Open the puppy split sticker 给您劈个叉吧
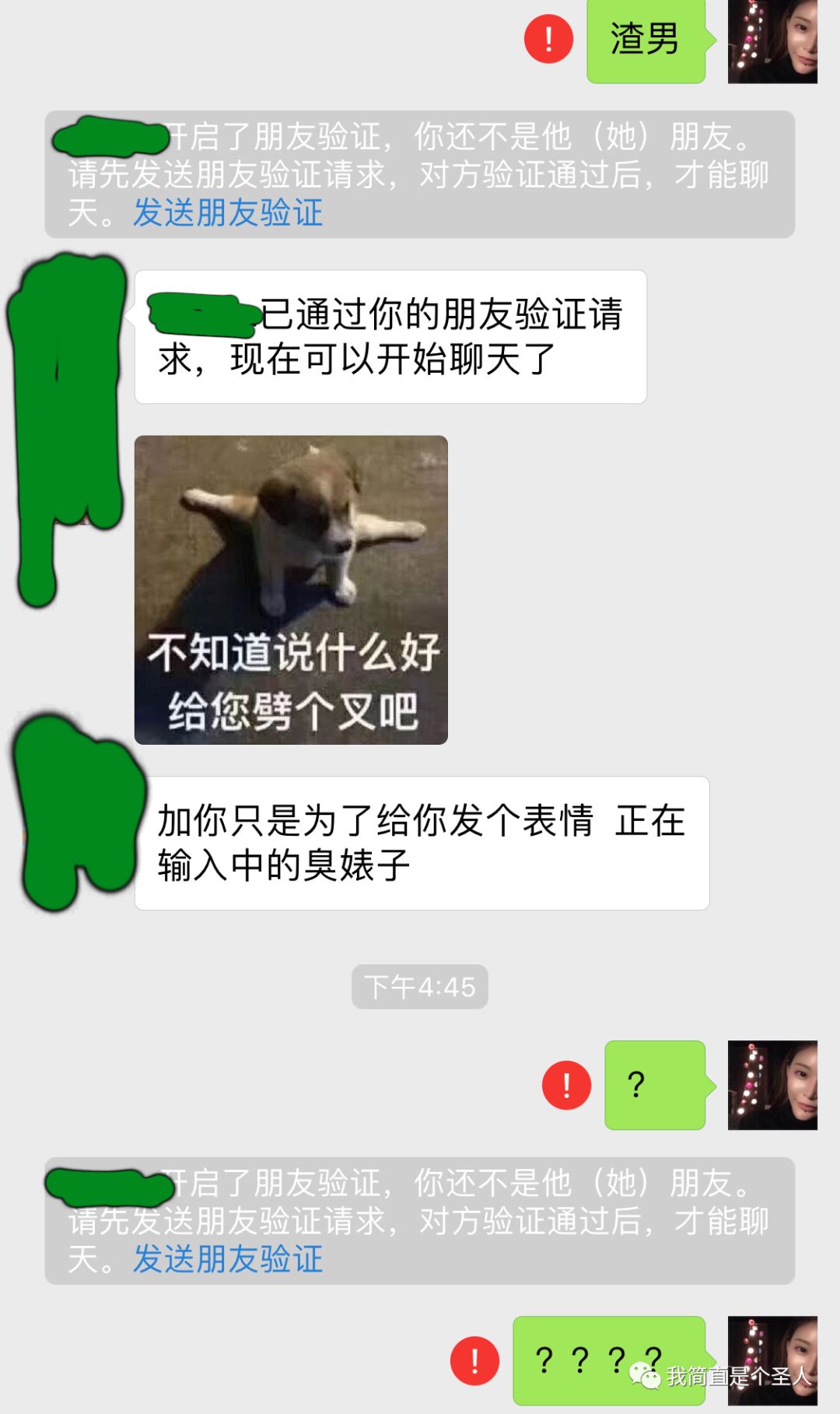Image resolution: width=840 pixels, height=1414 pixels. (291, 590)
